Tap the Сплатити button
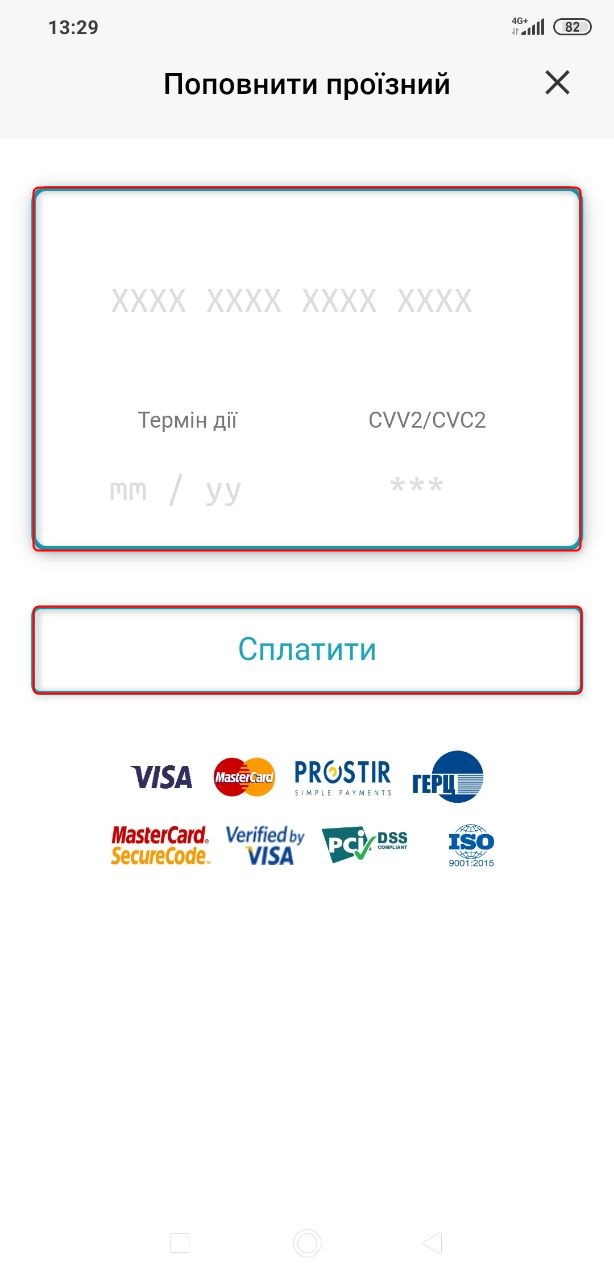614x1280 pixels. tap(307, 649)
